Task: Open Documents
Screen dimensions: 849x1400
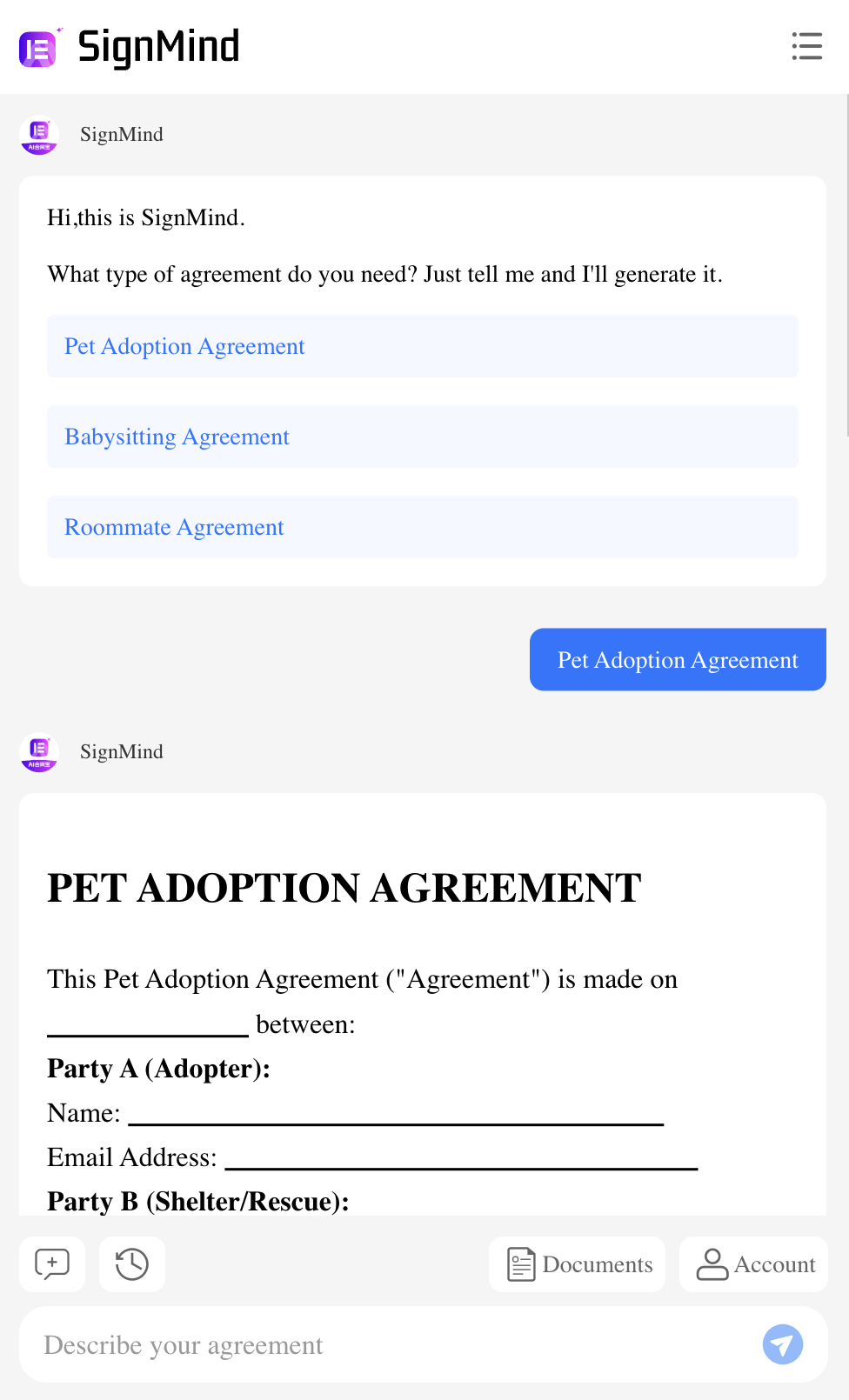Action: pyautogui.click(x=578, y=1263)
